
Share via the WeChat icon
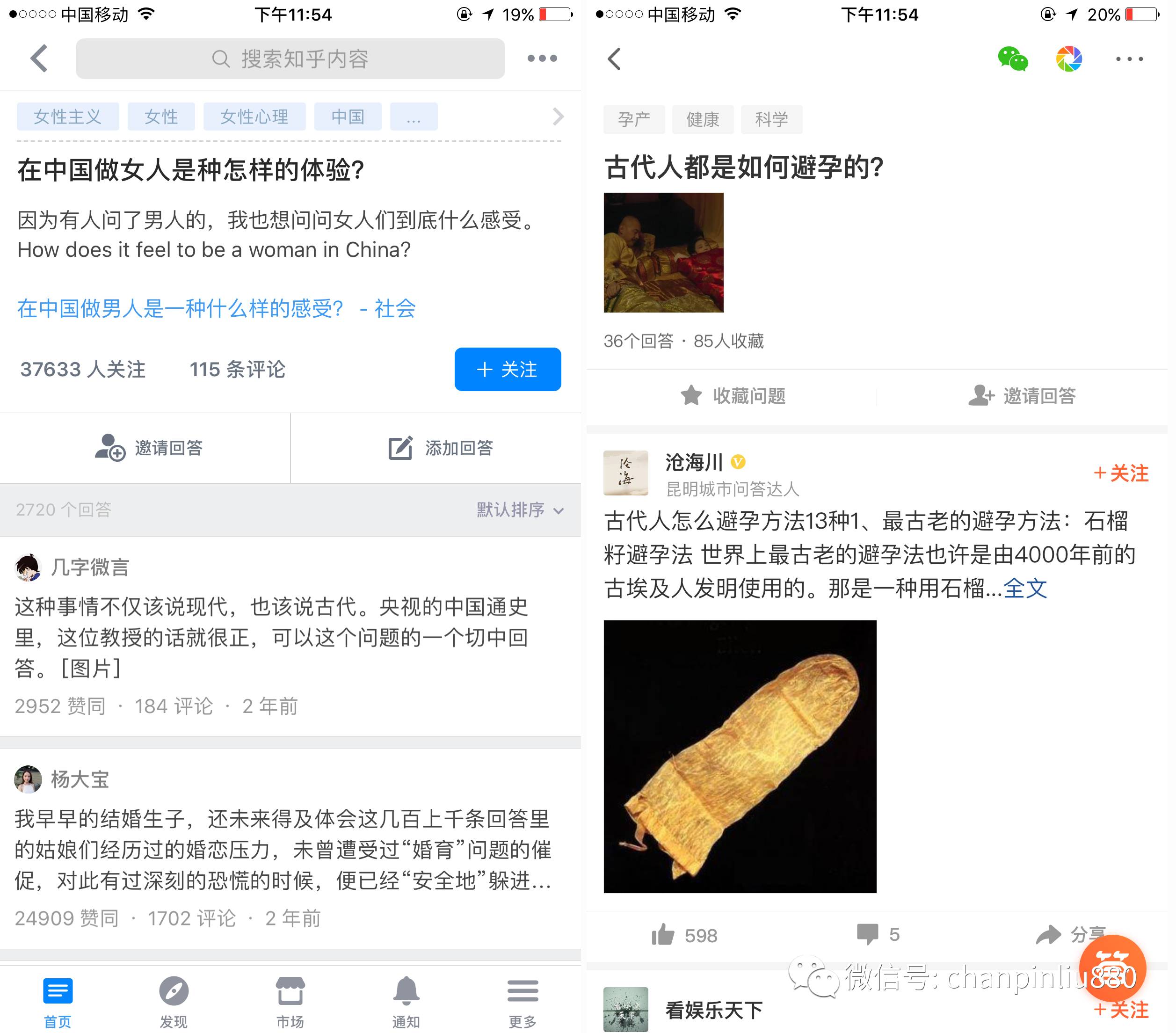point(1013,58)
